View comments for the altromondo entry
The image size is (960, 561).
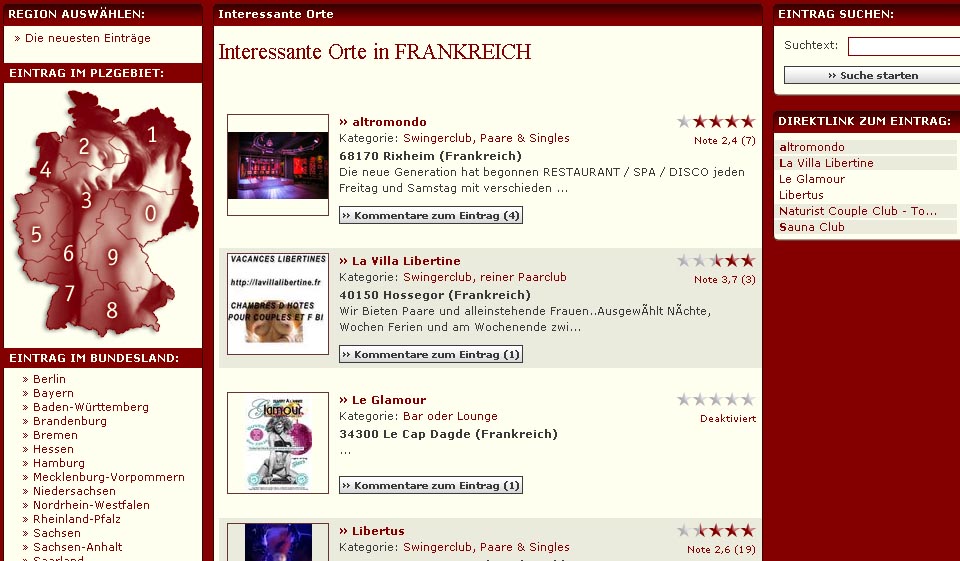tap(431, 215)
